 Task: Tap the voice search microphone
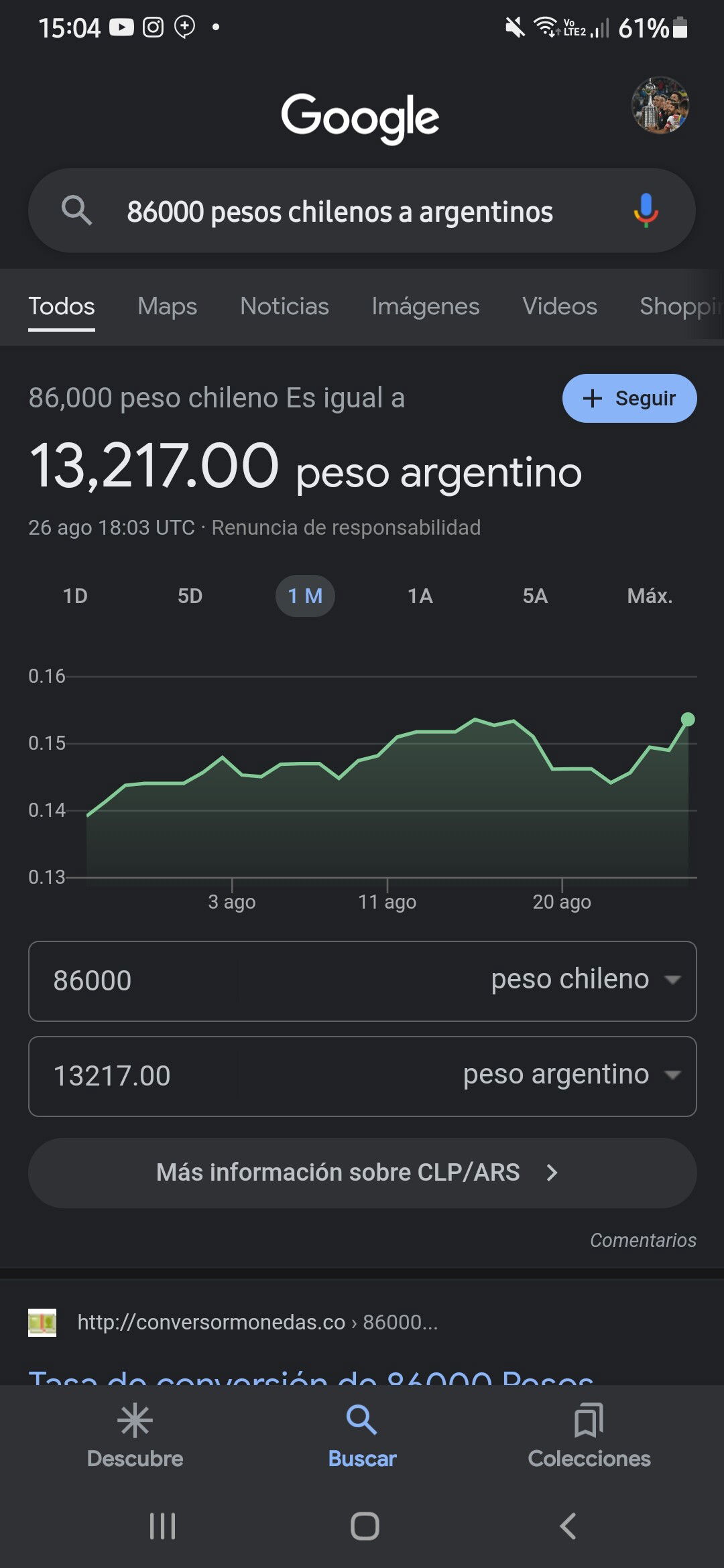[646, 210]
